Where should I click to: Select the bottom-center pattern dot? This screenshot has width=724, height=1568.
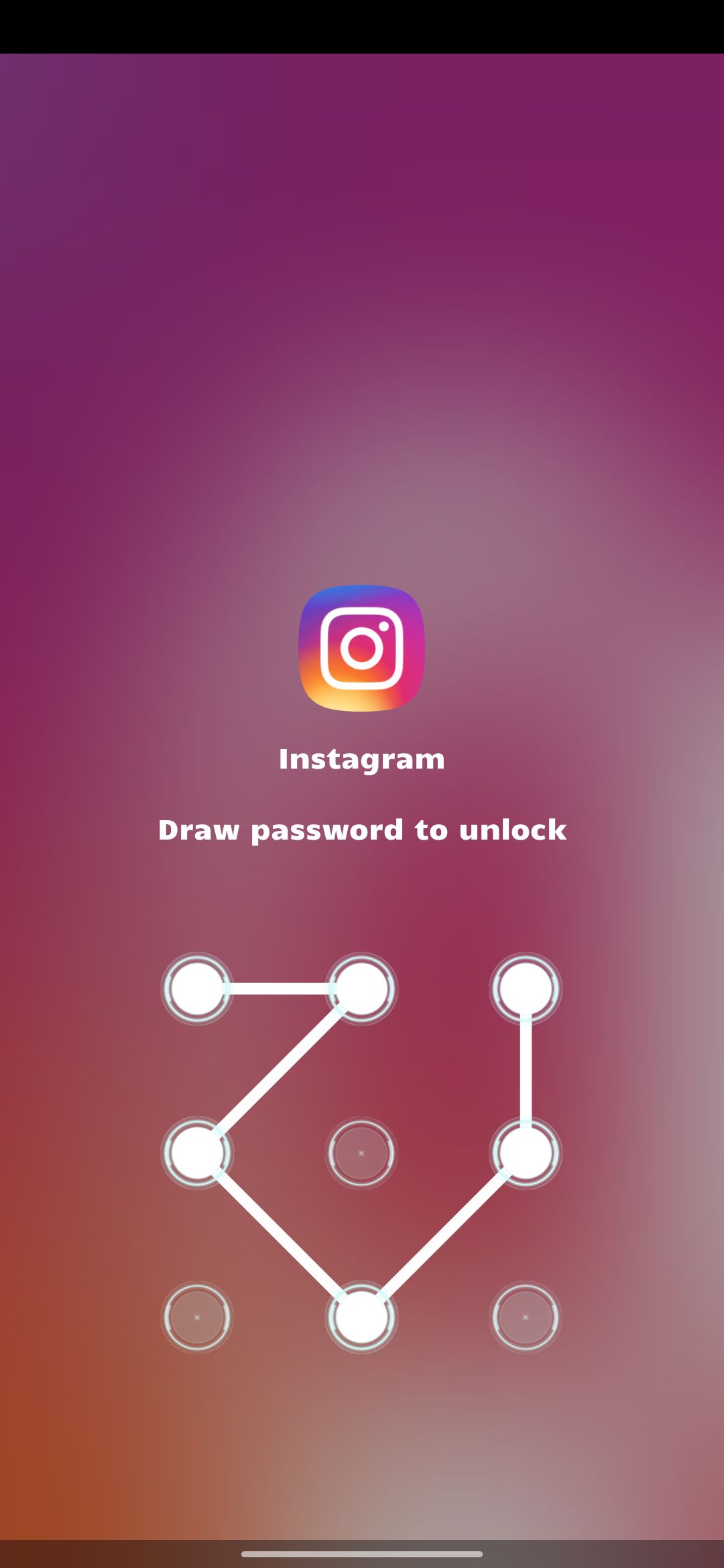[361, 1317]
